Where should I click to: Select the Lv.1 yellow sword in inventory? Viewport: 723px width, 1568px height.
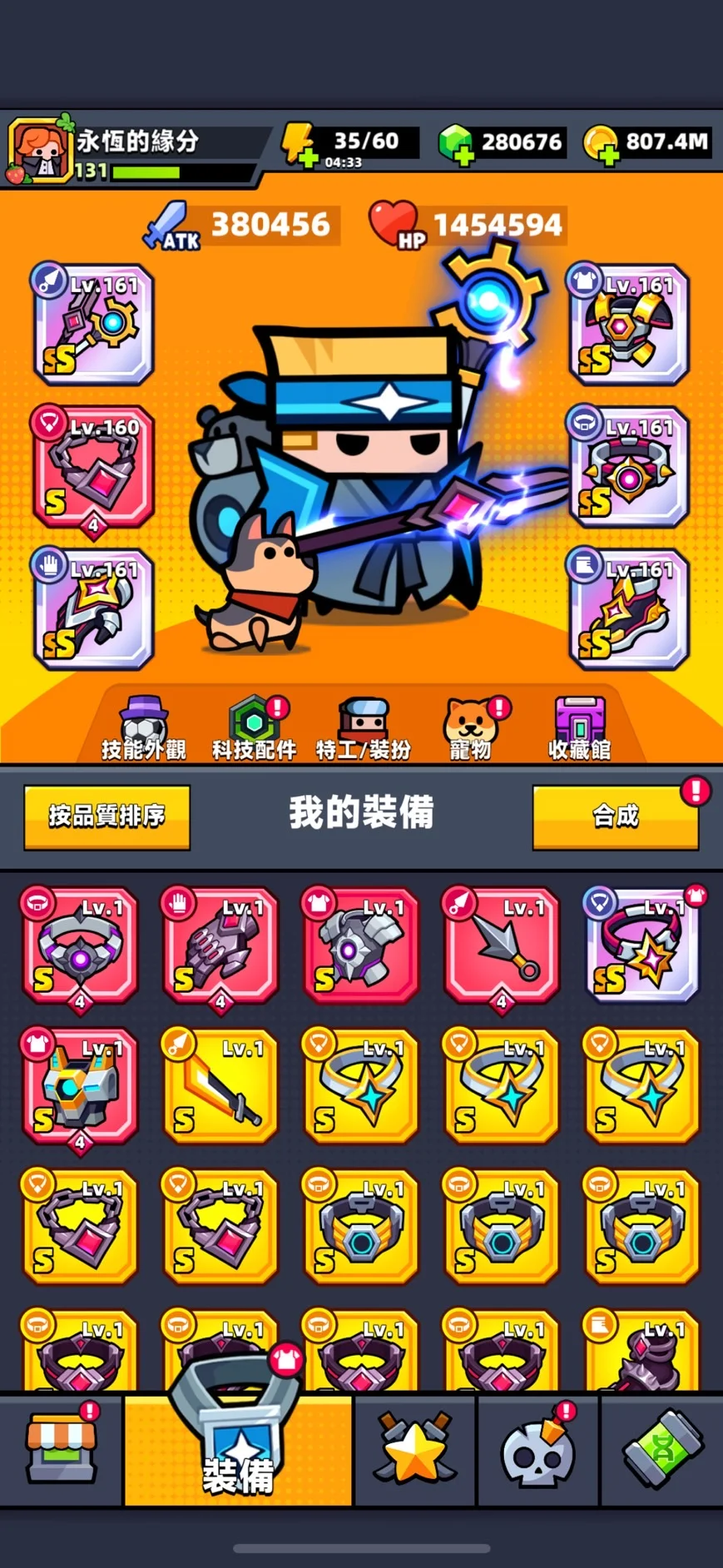[x=220, y=1085]
